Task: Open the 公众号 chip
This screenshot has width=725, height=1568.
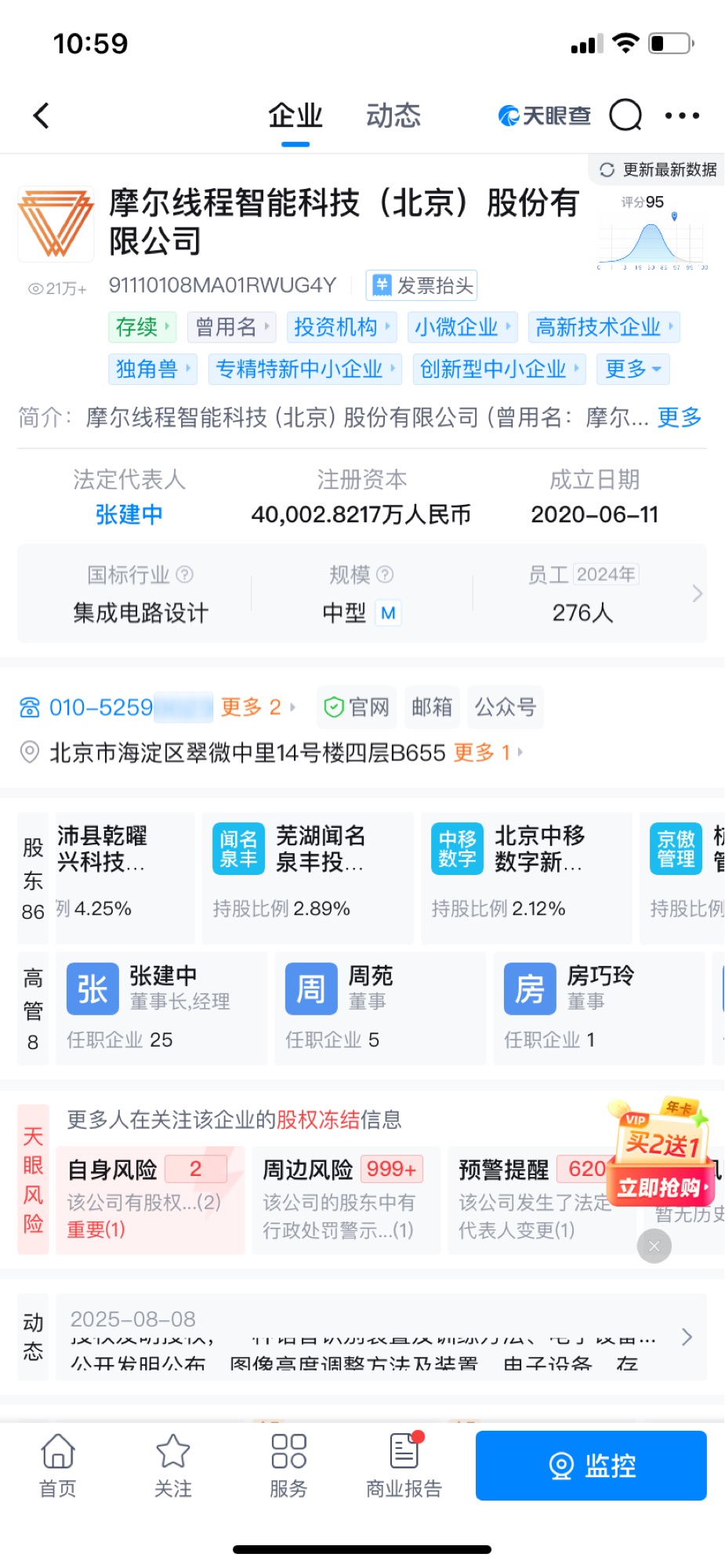Action: (505, 707)
